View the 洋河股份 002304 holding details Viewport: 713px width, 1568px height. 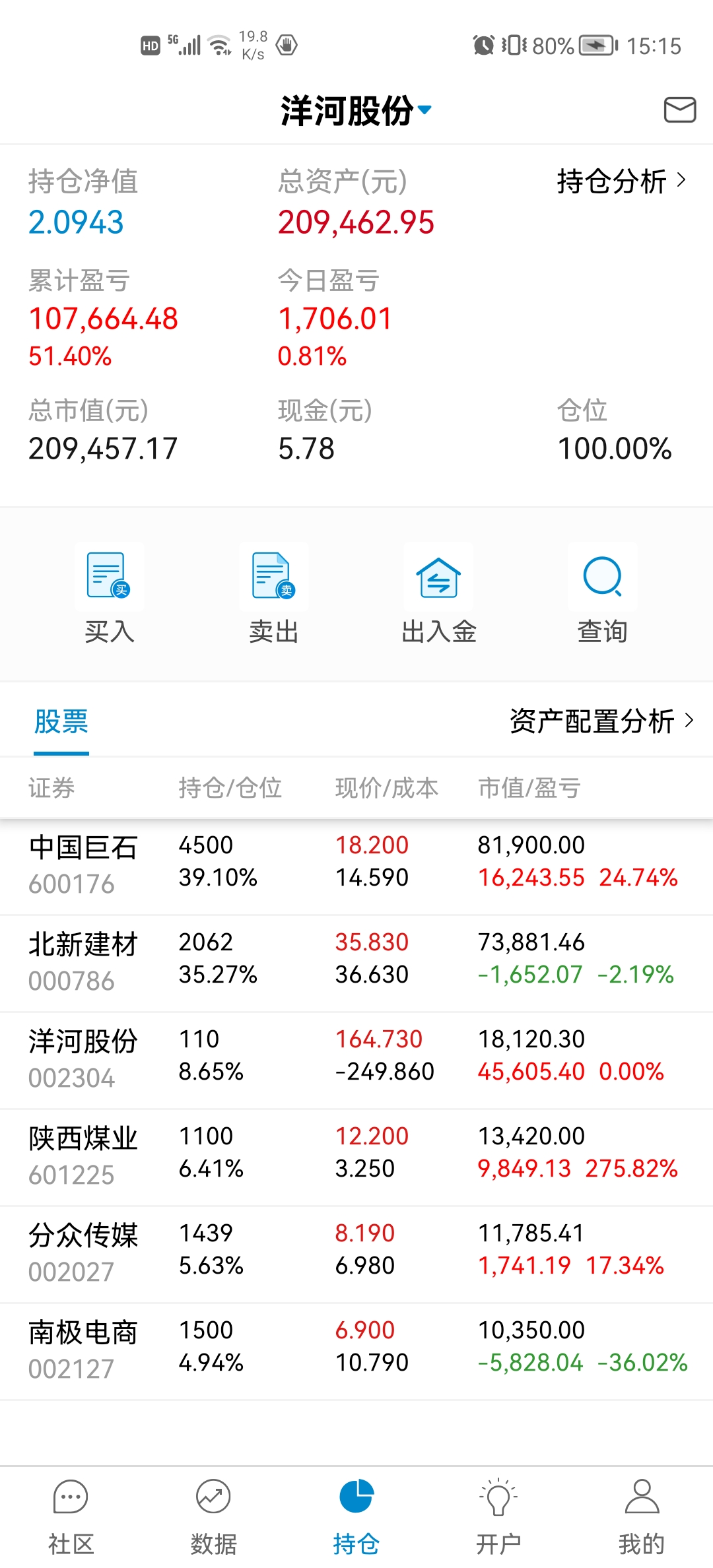(x=356, y=1059)
